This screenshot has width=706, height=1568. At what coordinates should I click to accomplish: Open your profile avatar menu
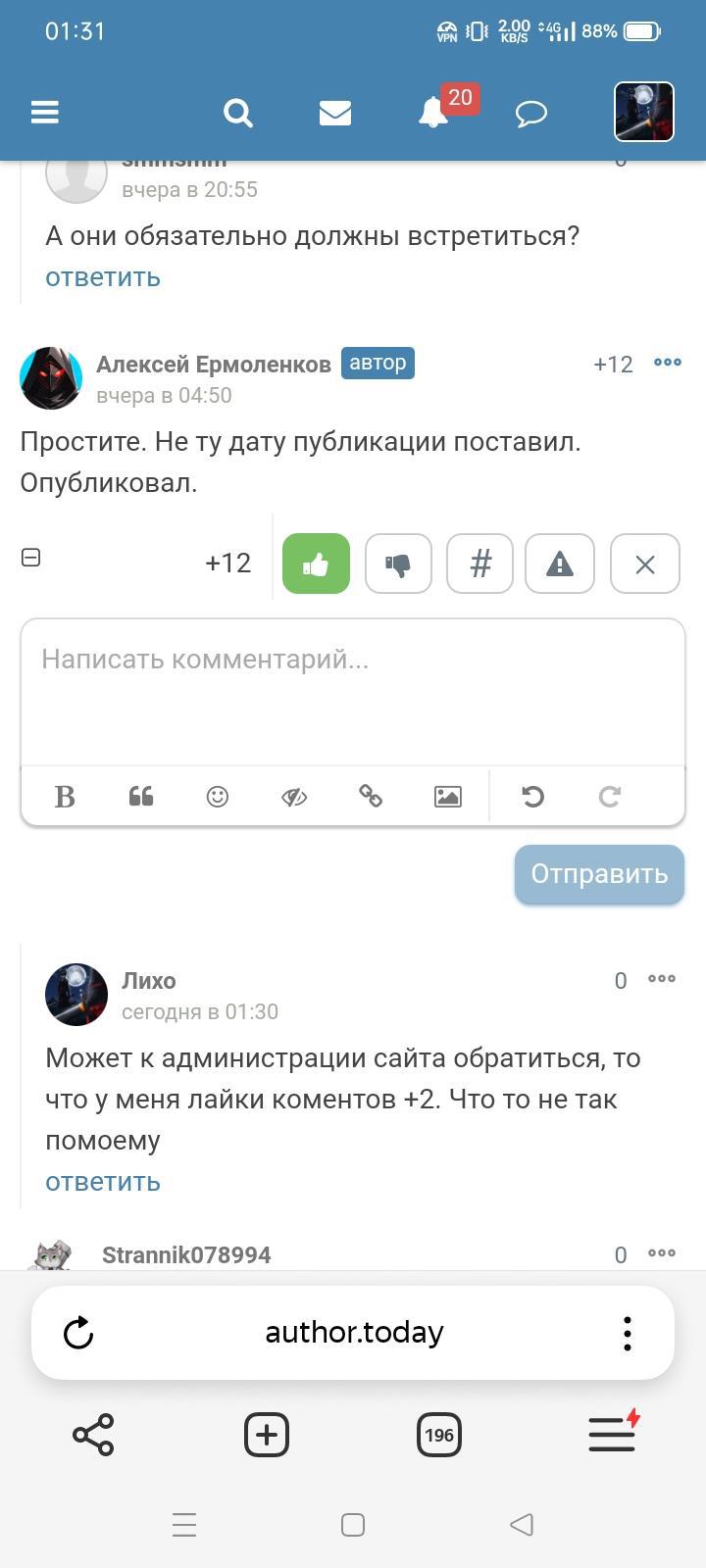[644, 112]
